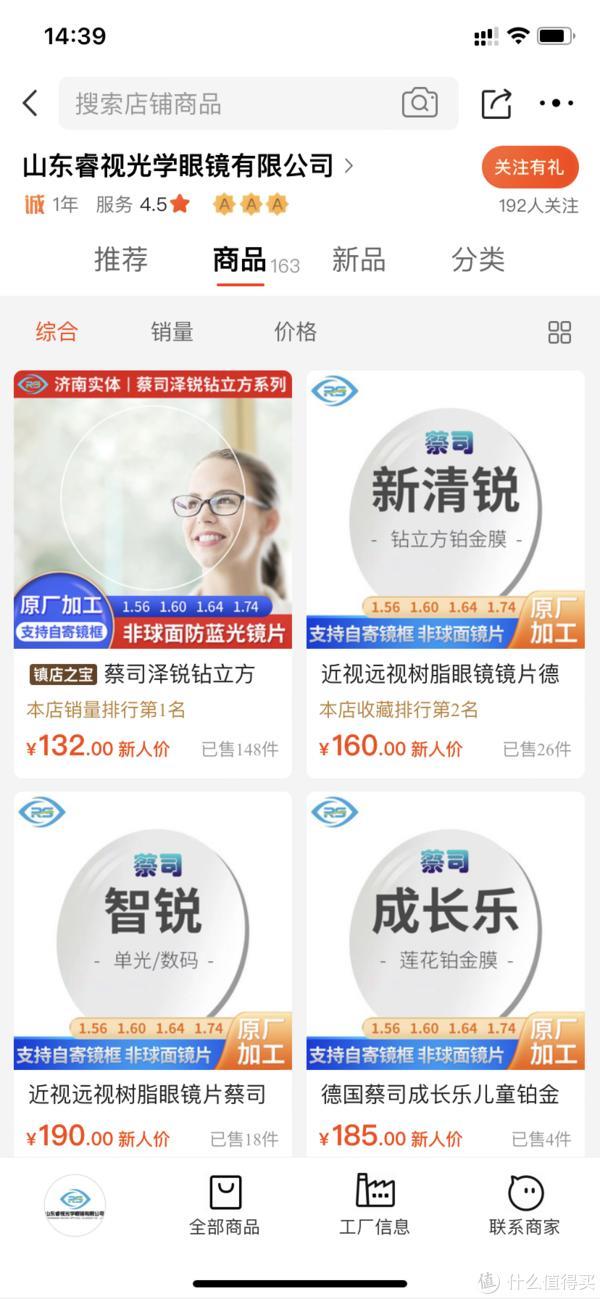Switch to the 分类 tab
The height and width of the screenshot is (1299, 600).
[478, 260]
